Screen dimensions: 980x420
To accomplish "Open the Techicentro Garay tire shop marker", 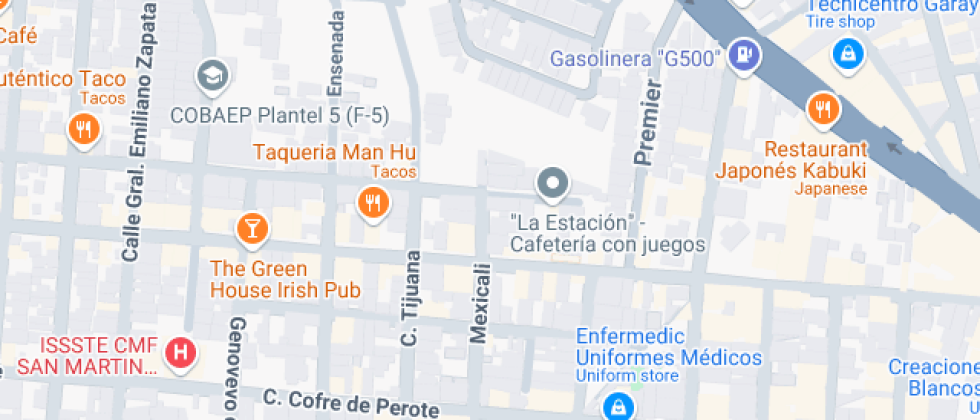I will pos(847,51).
